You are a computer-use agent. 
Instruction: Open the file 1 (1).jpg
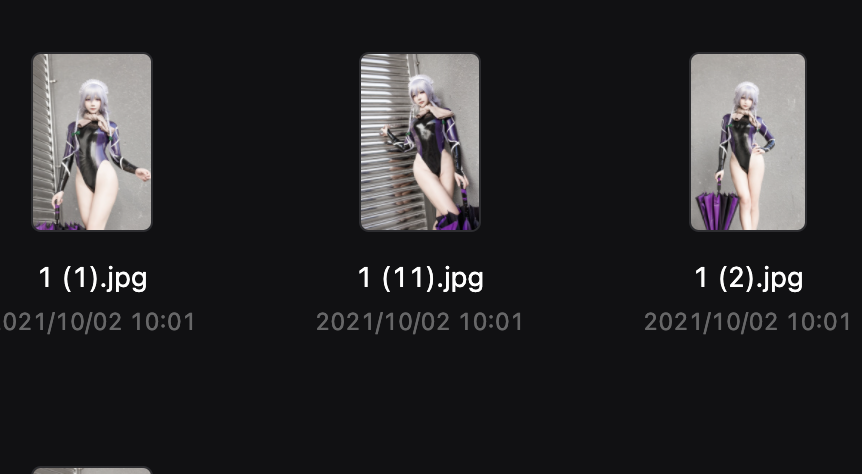pos(92,142)
